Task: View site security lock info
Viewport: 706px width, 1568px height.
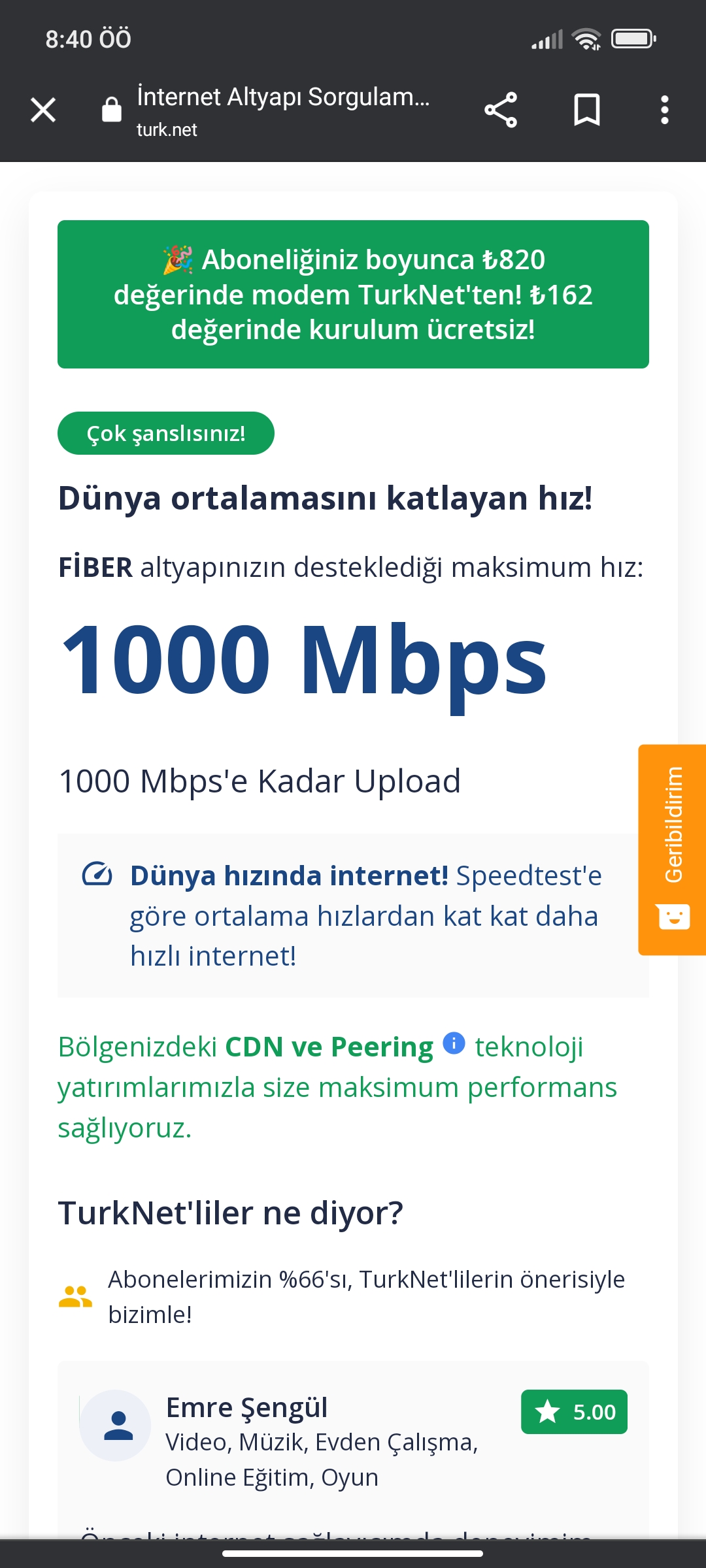Action: pyautogui.click(x=112, y=110)
